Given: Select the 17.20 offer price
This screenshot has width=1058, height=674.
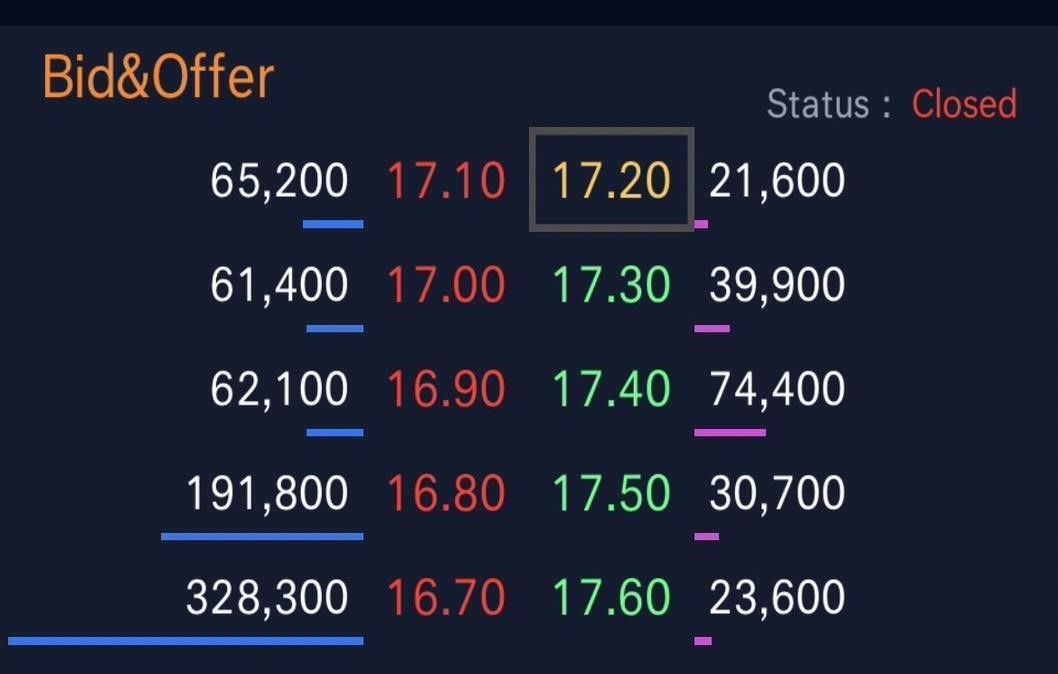Looking at the screenshot, I should coord(611,181).
